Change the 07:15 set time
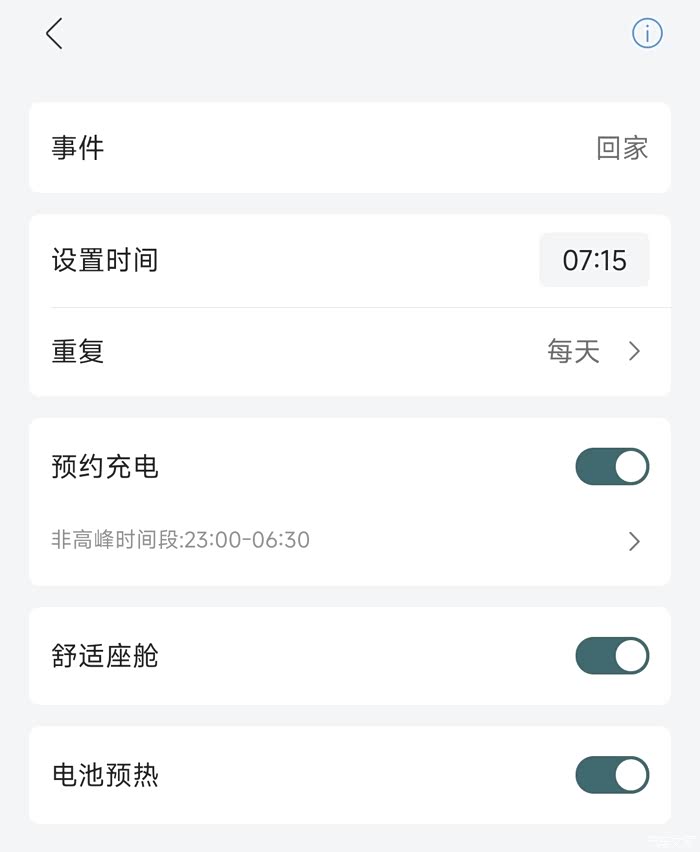700x852 pixels. click(x=594, y=261)
